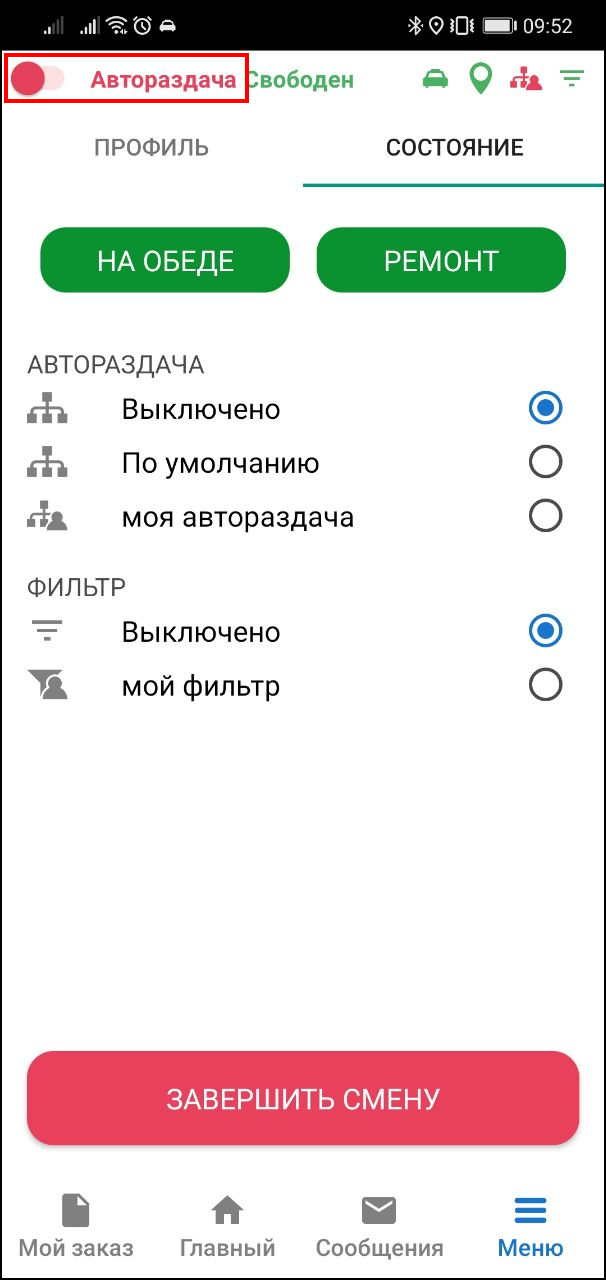
Task: Switch to the Меню tab
Action: tap(530, 1226)
